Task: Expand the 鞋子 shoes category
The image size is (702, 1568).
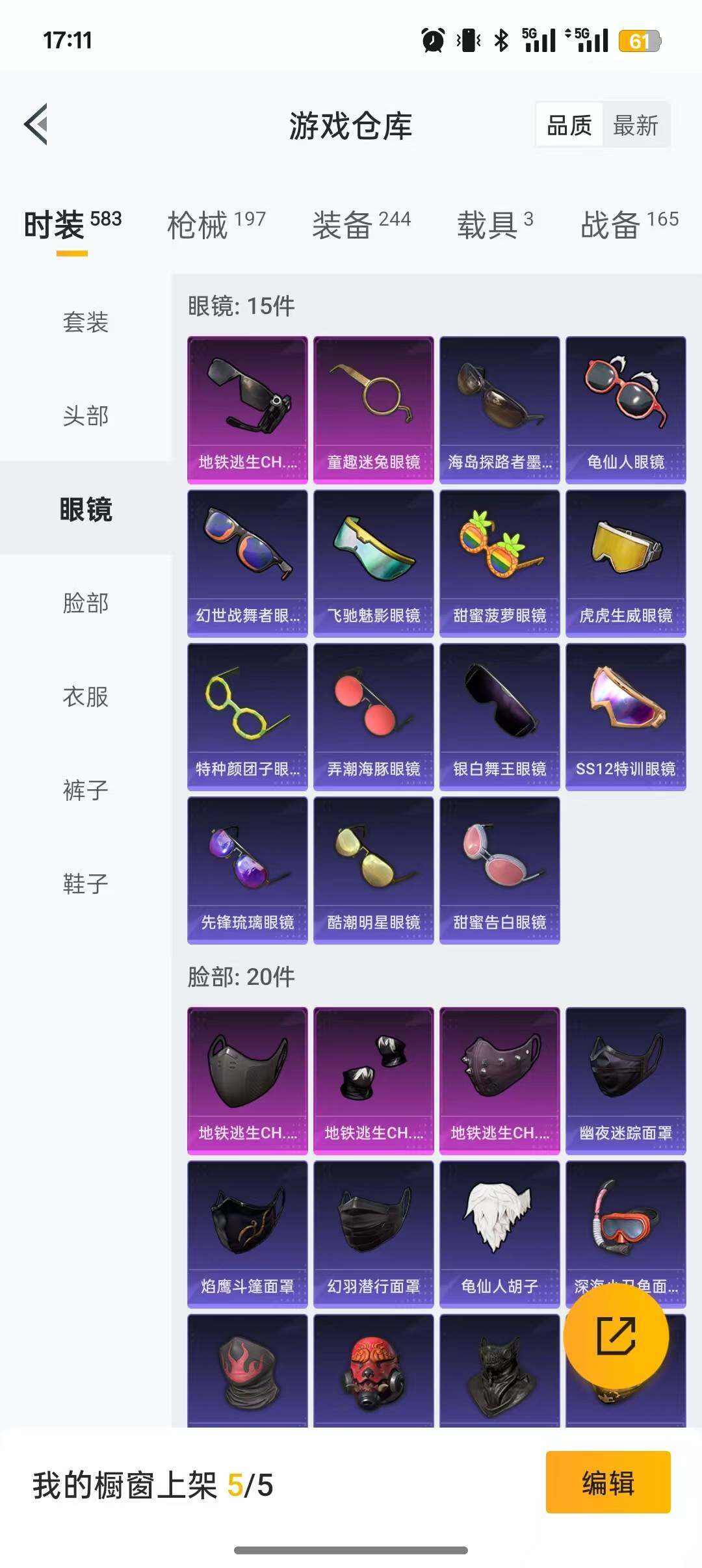Action: (x=86, y=884)
